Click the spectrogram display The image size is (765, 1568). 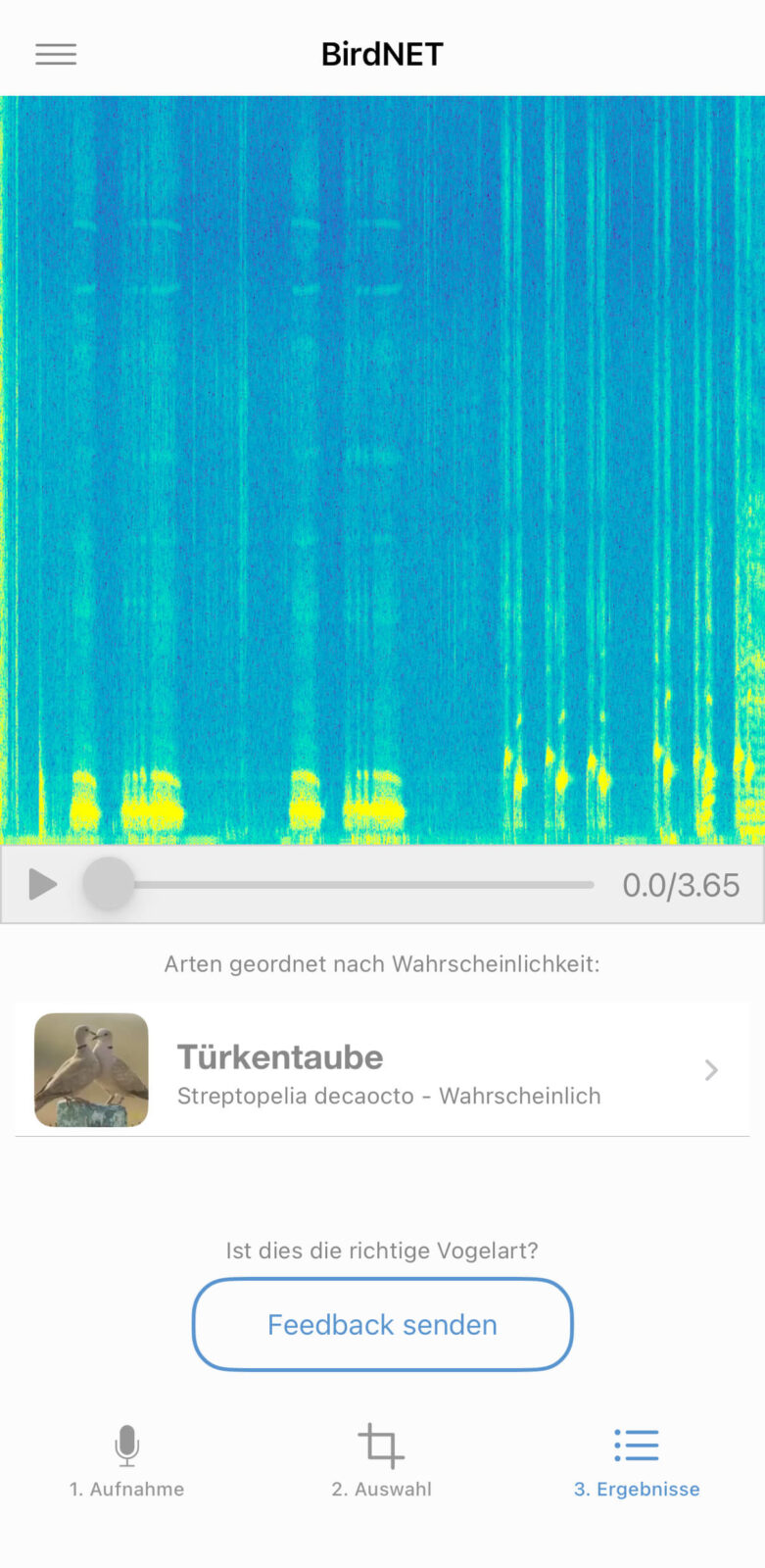382,470
